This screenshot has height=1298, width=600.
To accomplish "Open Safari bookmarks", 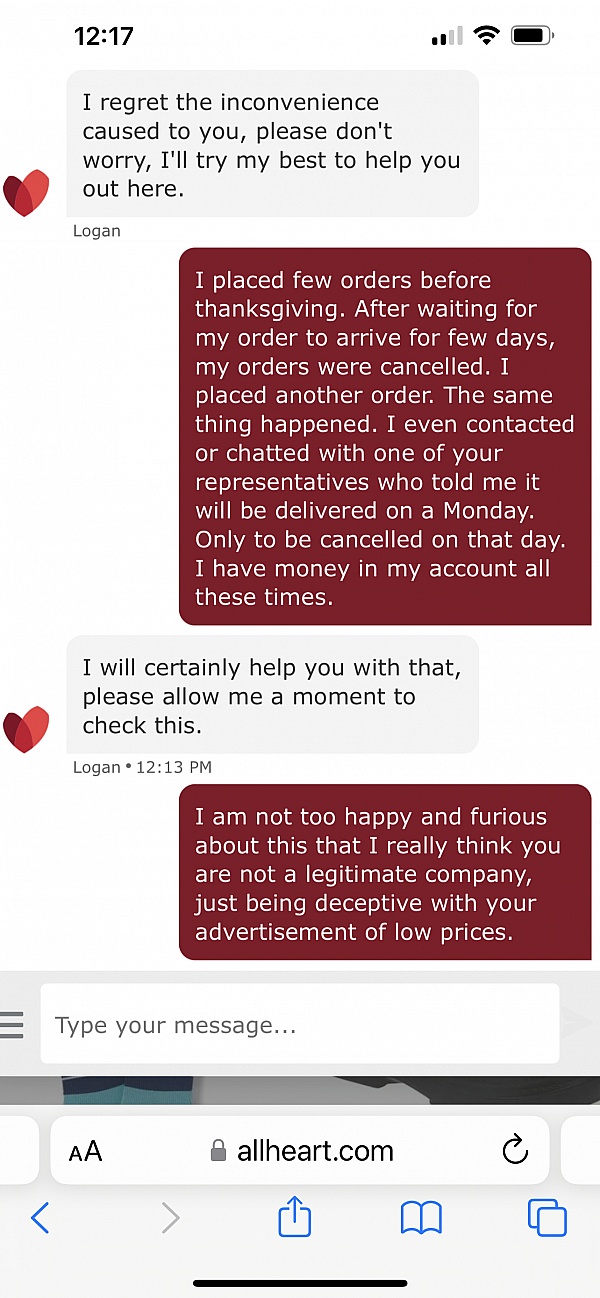I will pos(421,1218).
